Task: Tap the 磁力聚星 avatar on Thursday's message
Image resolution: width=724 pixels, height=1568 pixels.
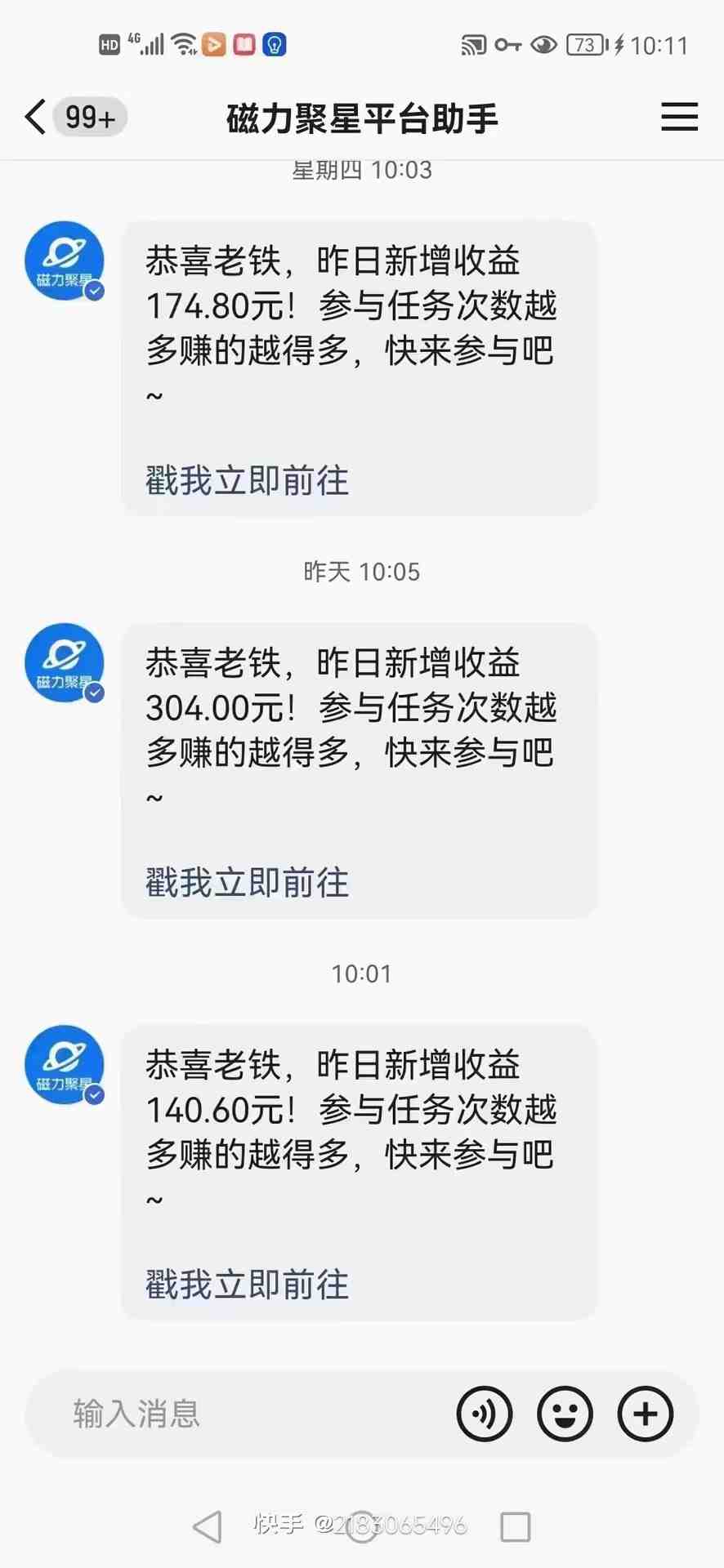Action: click(65, 260)
